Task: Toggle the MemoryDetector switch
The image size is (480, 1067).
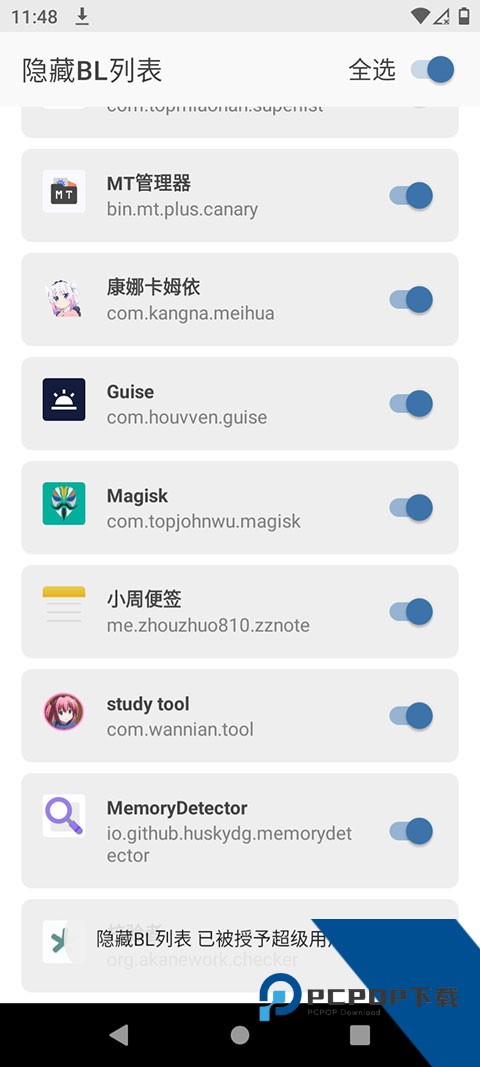Action: click(411, 832)
